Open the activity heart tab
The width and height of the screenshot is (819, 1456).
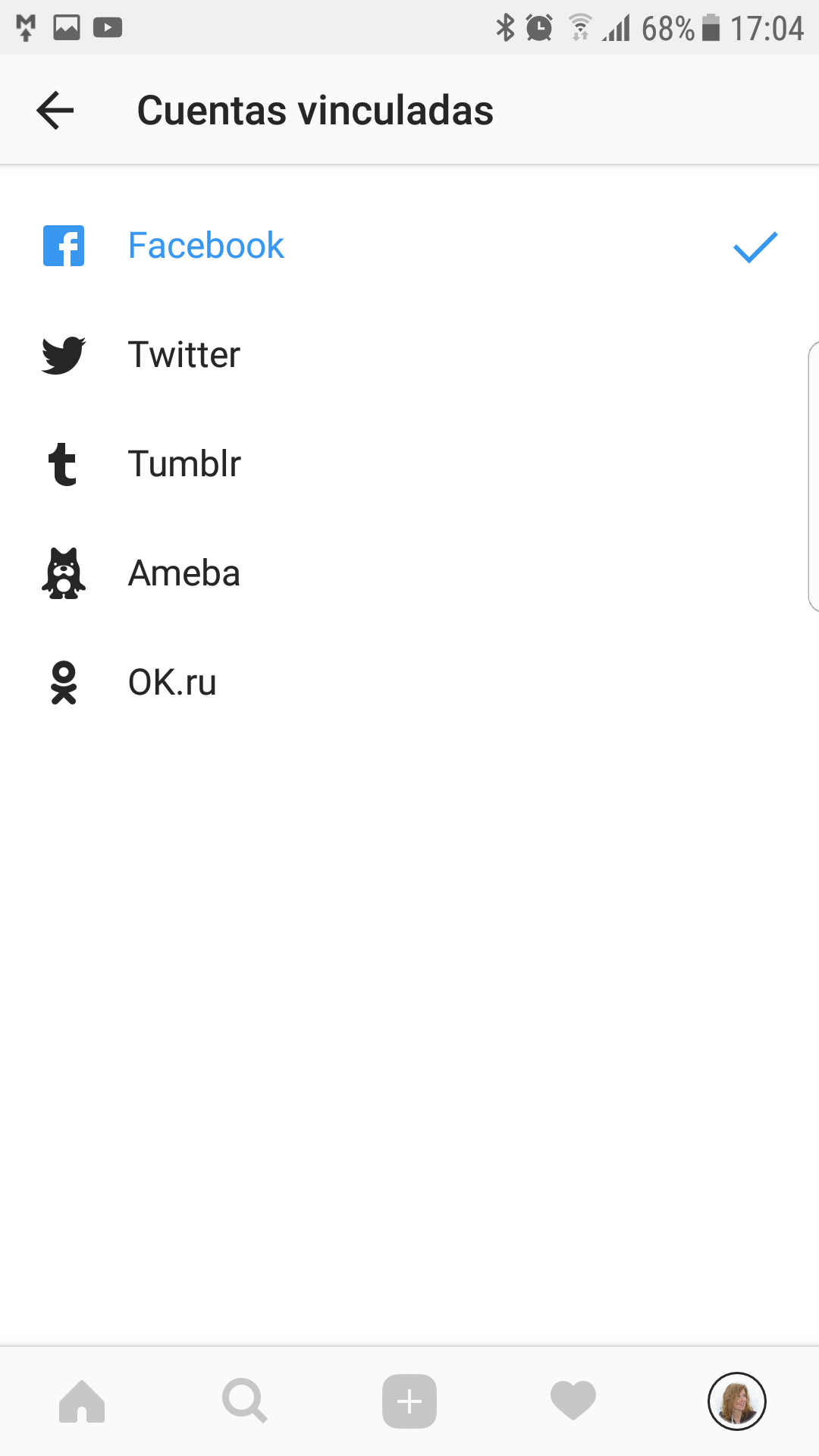coord(573,1401)
